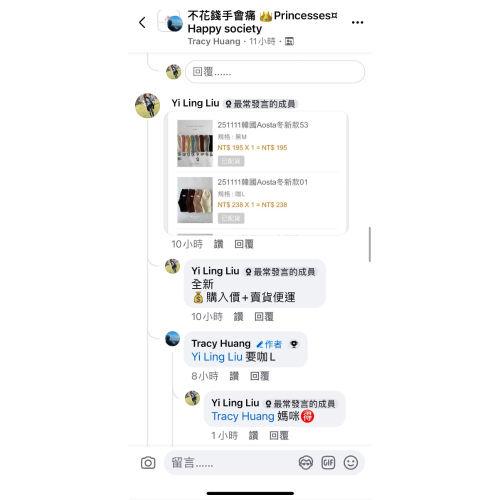The width and height of the screenshot is (500, 500).
Task: Reply to the 媽咪得 comment
Action: [279, 436]
